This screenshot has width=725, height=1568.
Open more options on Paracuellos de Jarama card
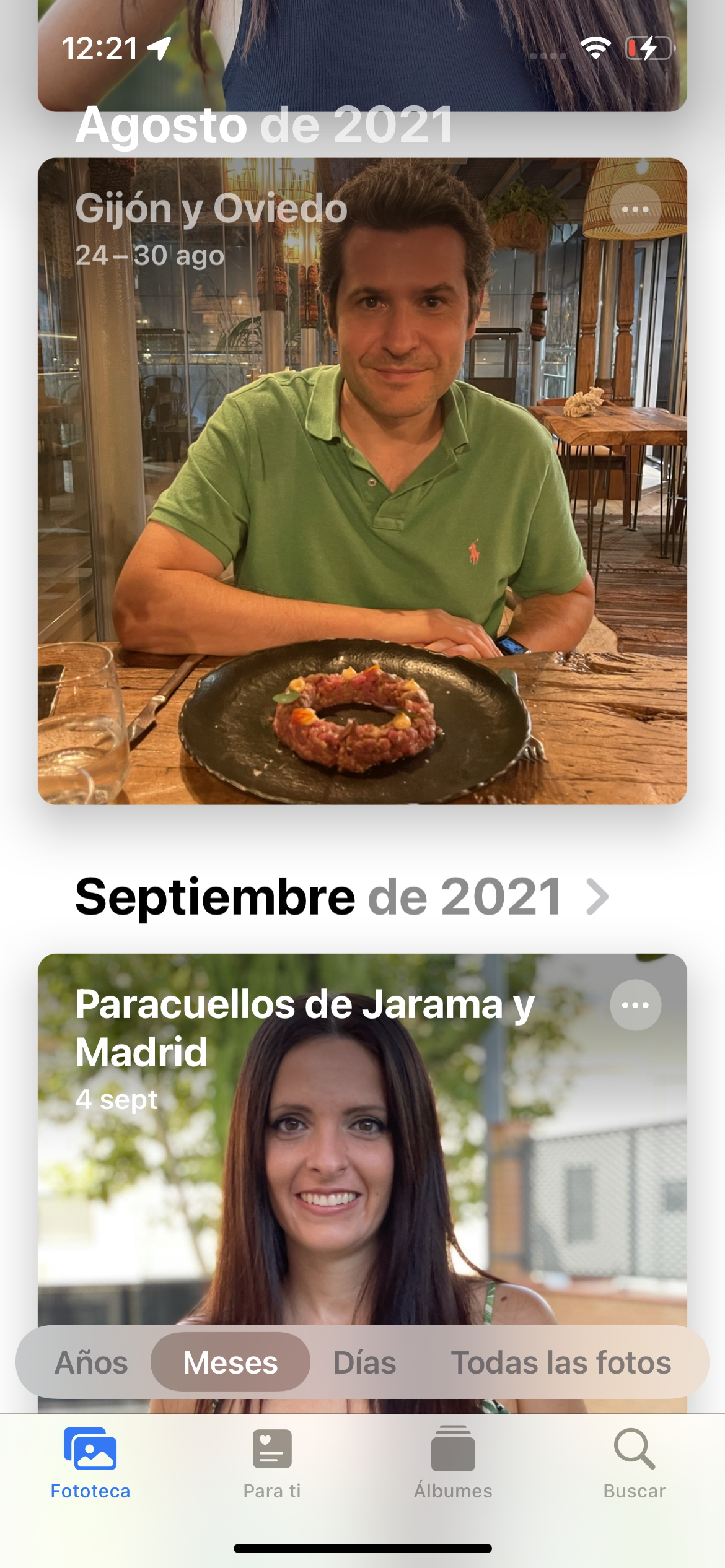pyautogui.click(x=635, y=1005)
